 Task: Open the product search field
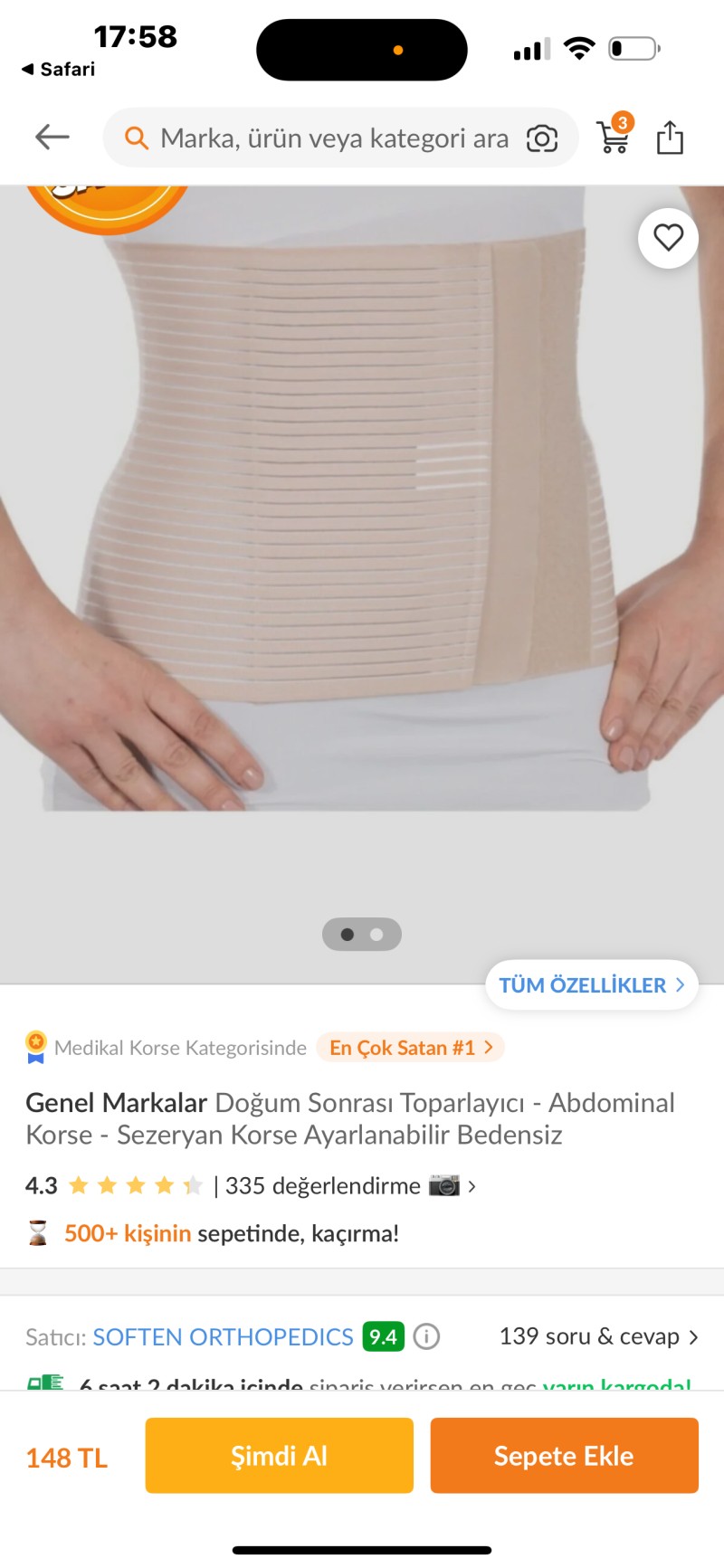333,138
